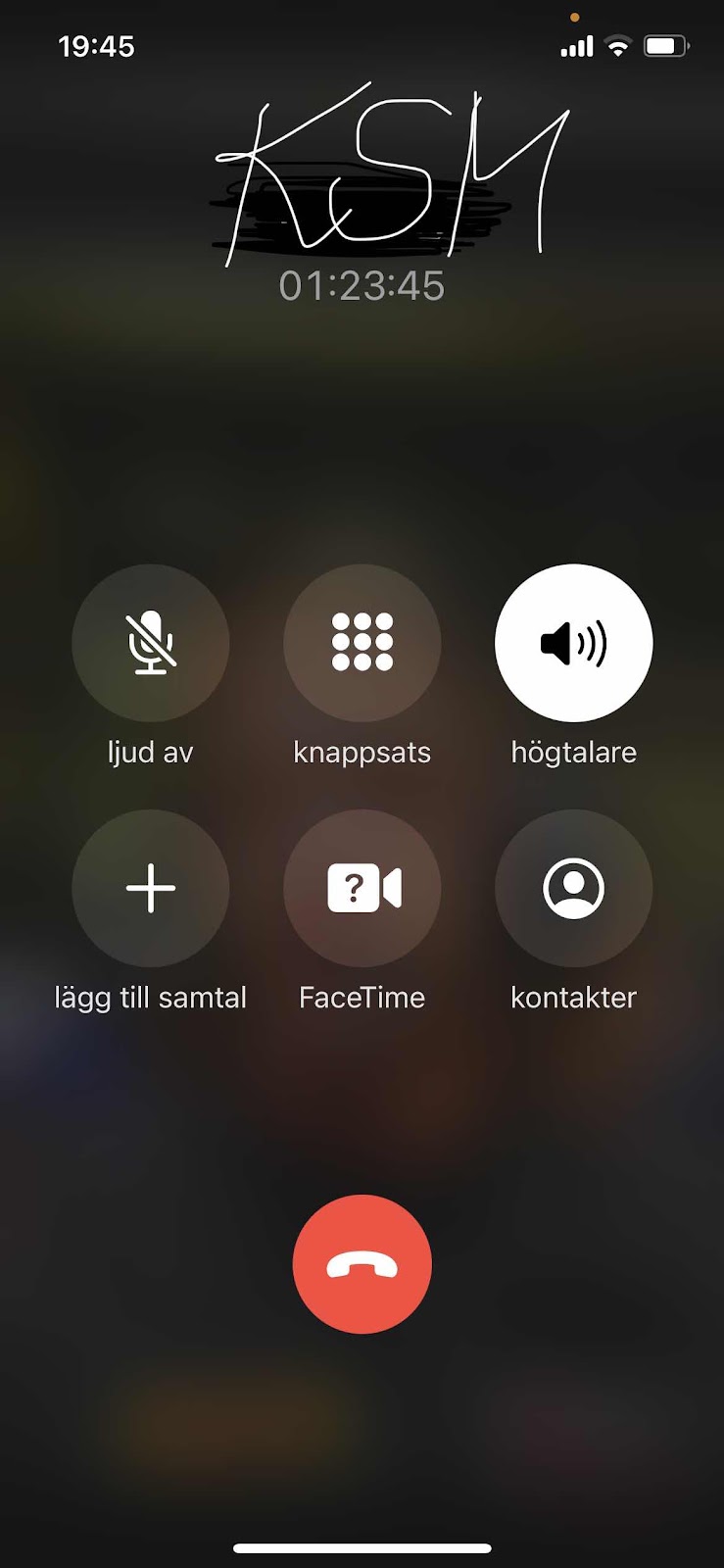Turn off the högtalare speaker

tap(573, 643)
